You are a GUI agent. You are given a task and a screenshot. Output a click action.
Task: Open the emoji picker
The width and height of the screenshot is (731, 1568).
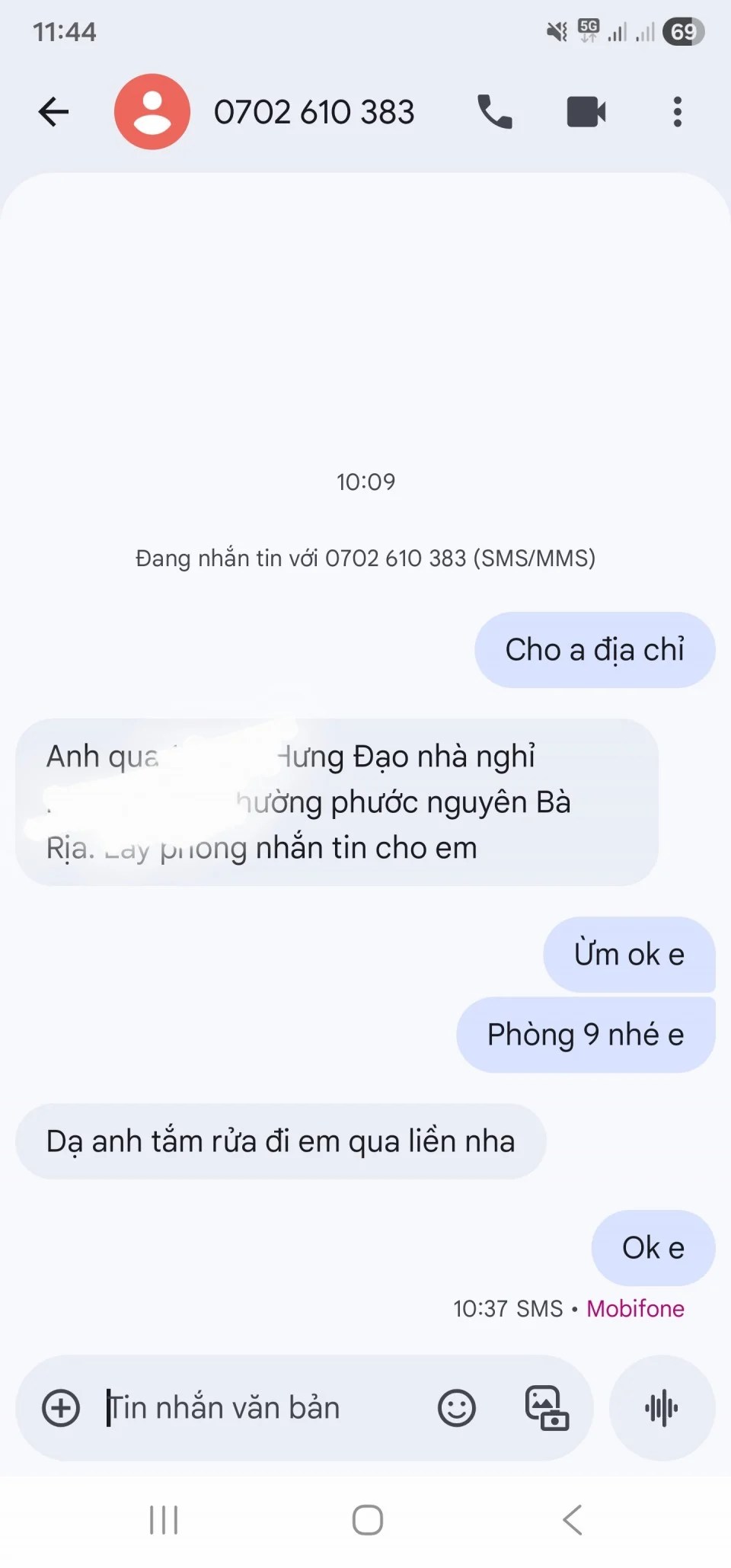click(x=457, y=1407)
